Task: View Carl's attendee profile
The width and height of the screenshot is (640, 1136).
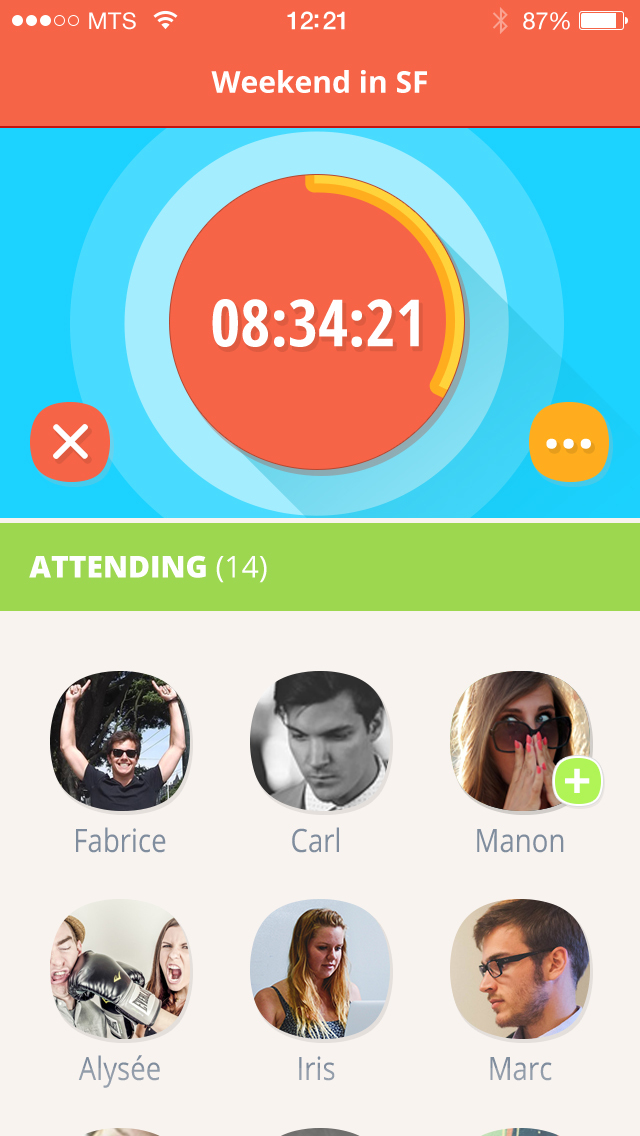Action: point(320,740)
